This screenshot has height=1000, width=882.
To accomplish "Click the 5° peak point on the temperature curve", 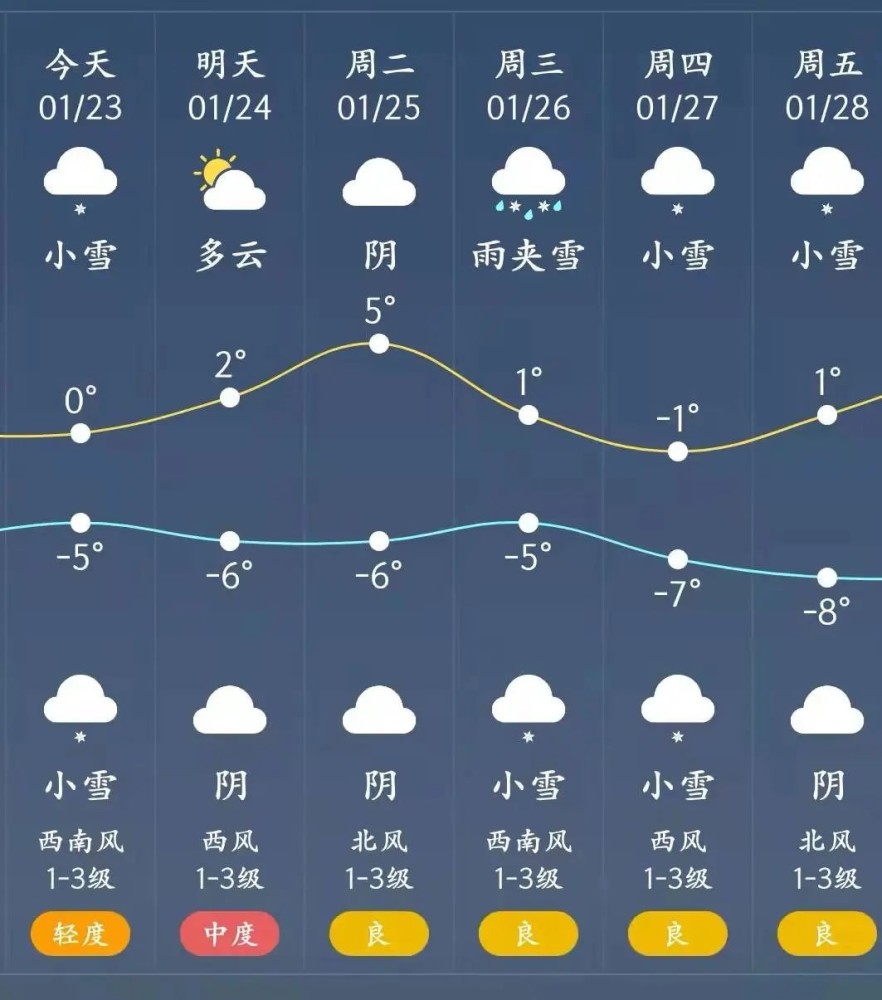I will pyautogui.click(x=378, y=345).
